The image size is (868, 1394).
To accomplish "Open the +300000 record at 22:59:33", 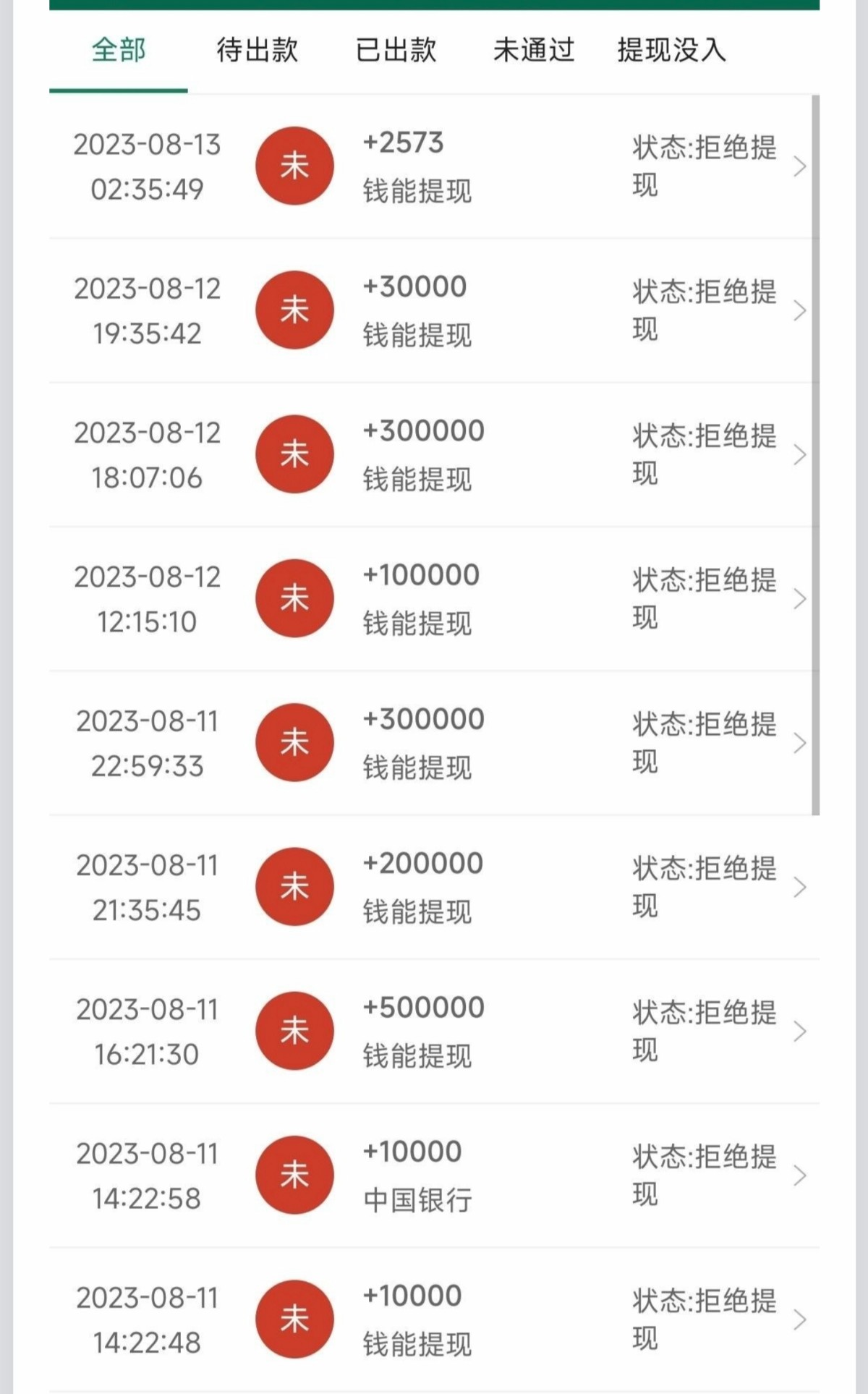I will 434,743.
